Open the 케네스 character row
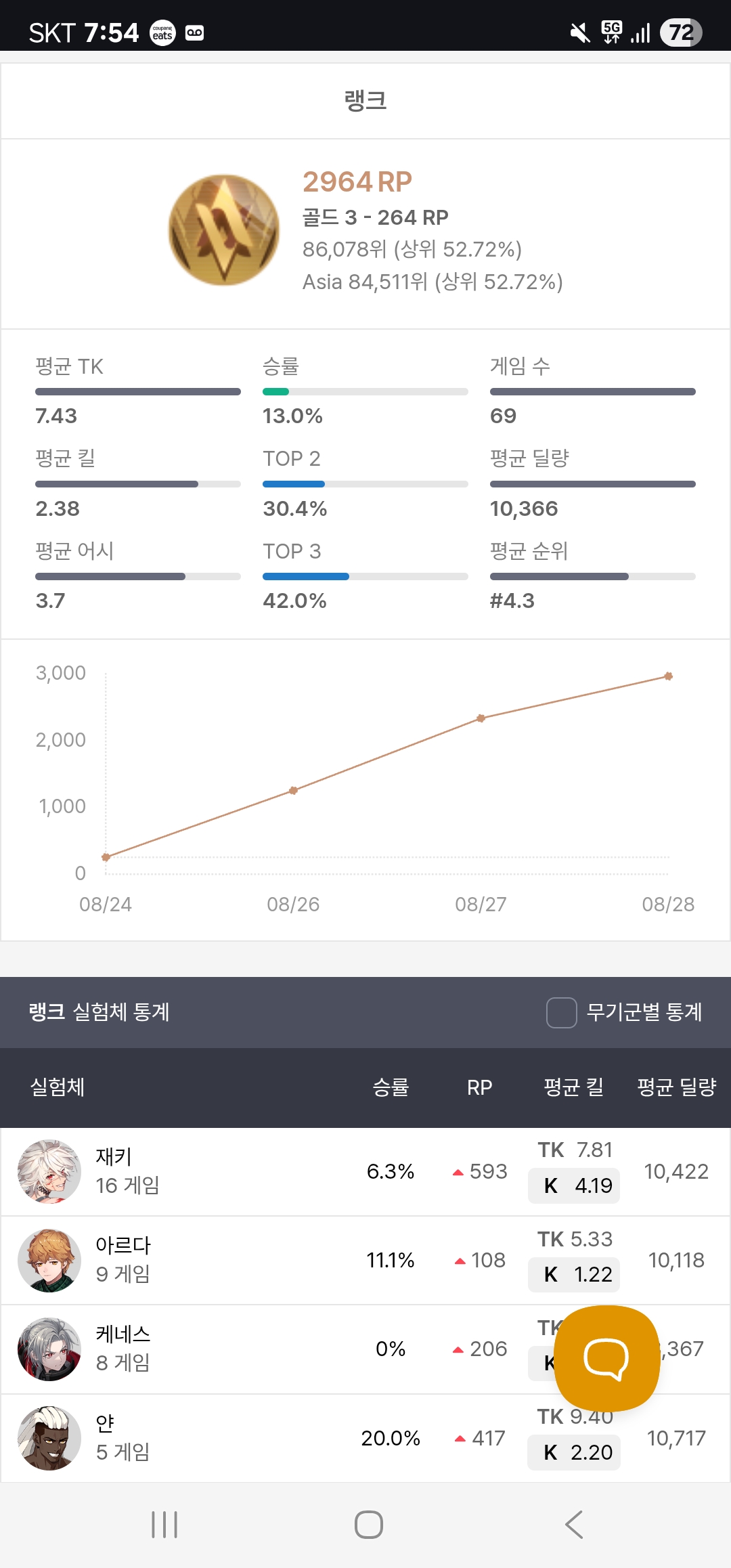The image size is (731, 1568). click(x=365, y=1349)
